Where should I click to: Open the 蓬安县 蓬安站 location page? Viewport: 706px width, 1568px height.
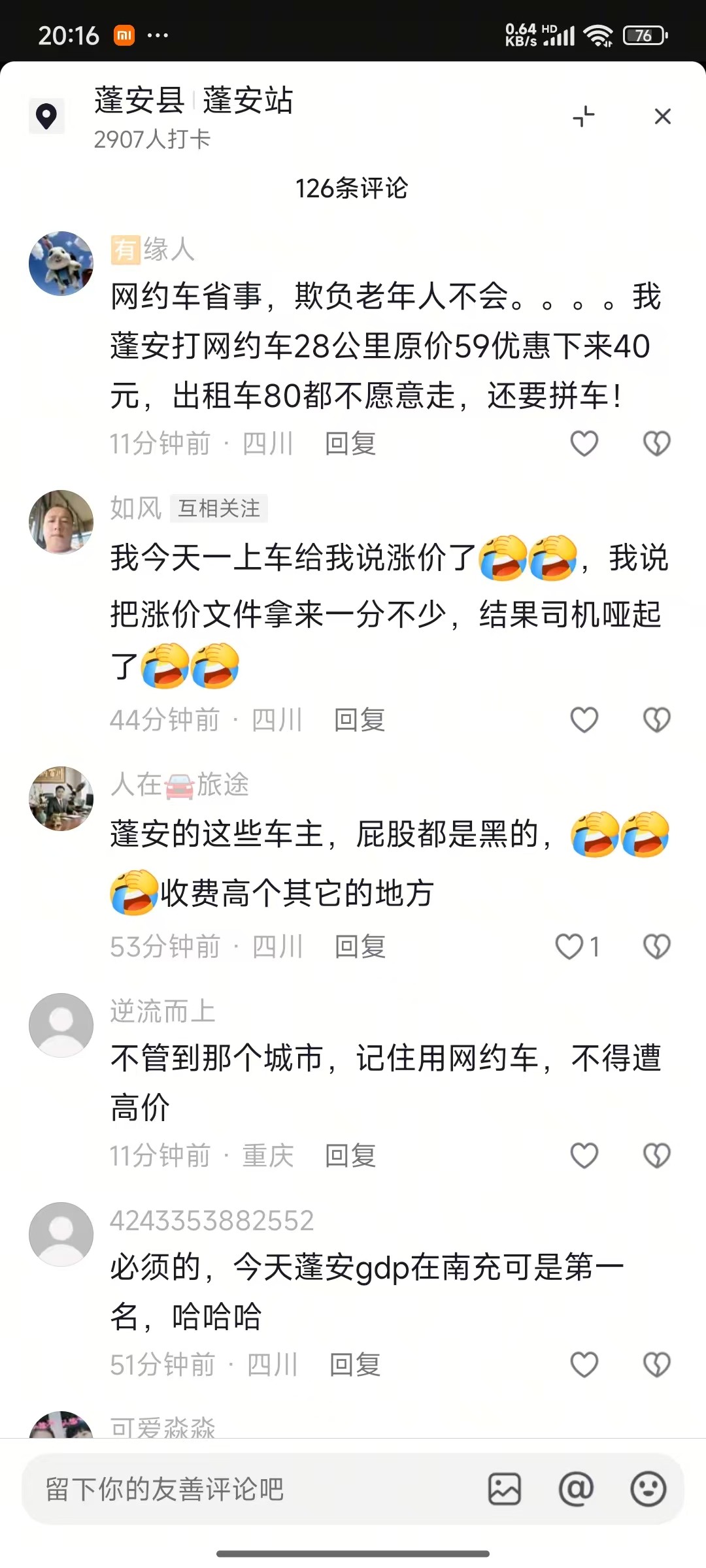[193, 101]
